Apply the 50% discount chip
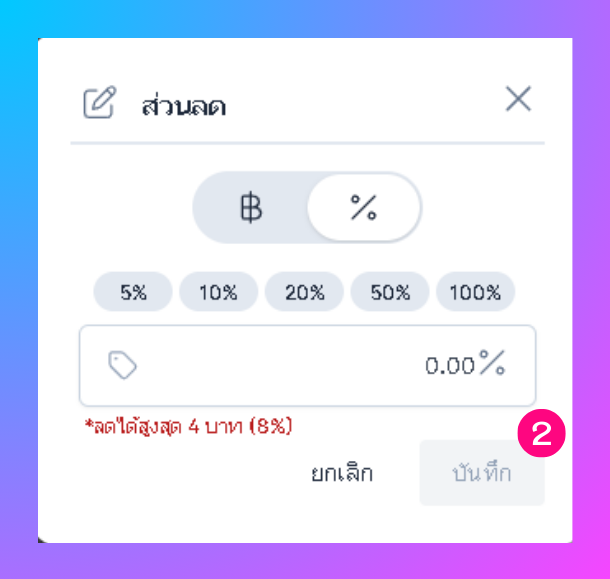610x579 pixels. 390,293
